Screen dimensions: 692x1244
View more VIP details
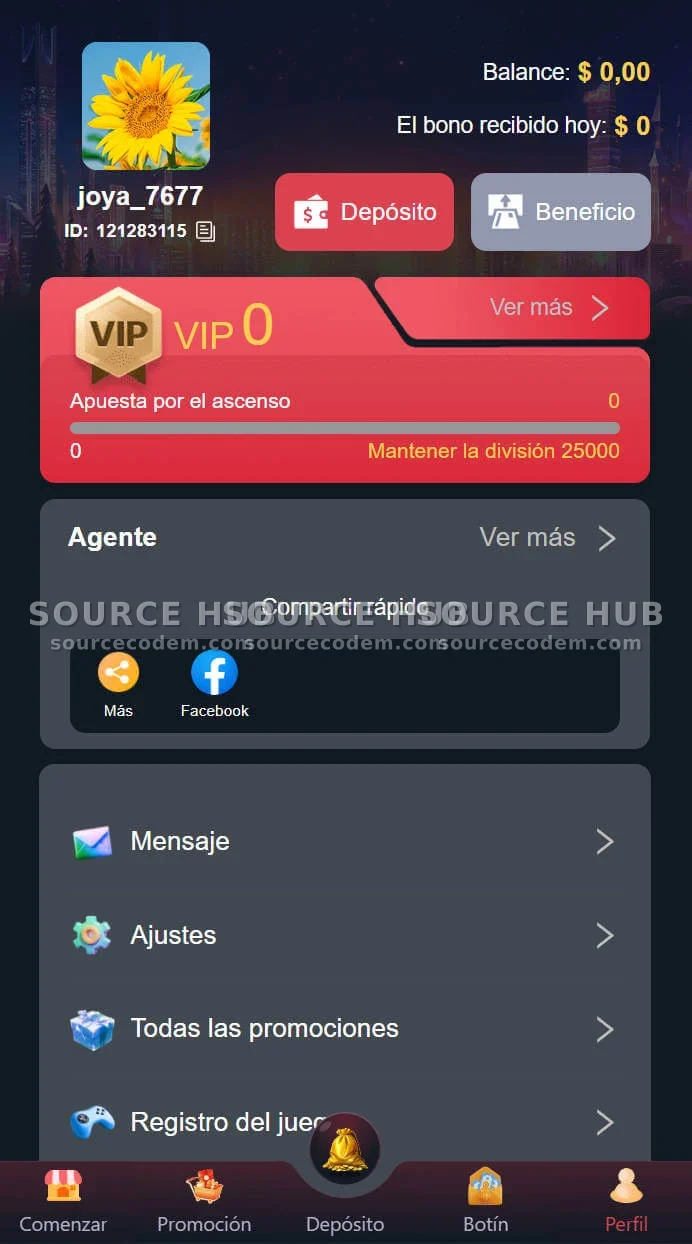coord(549,307)
